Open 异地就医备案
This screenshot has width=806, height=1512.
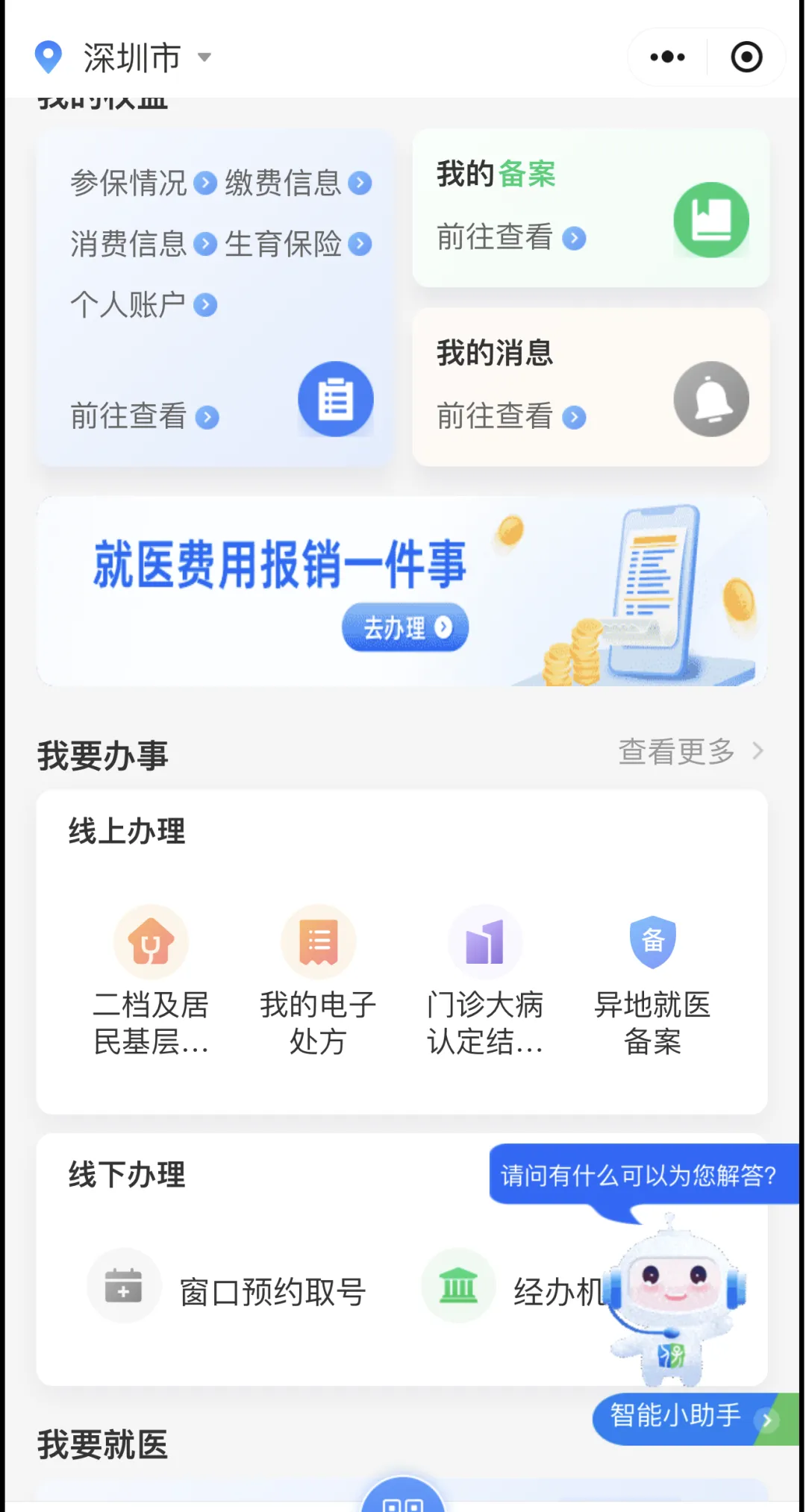(652, 981)
